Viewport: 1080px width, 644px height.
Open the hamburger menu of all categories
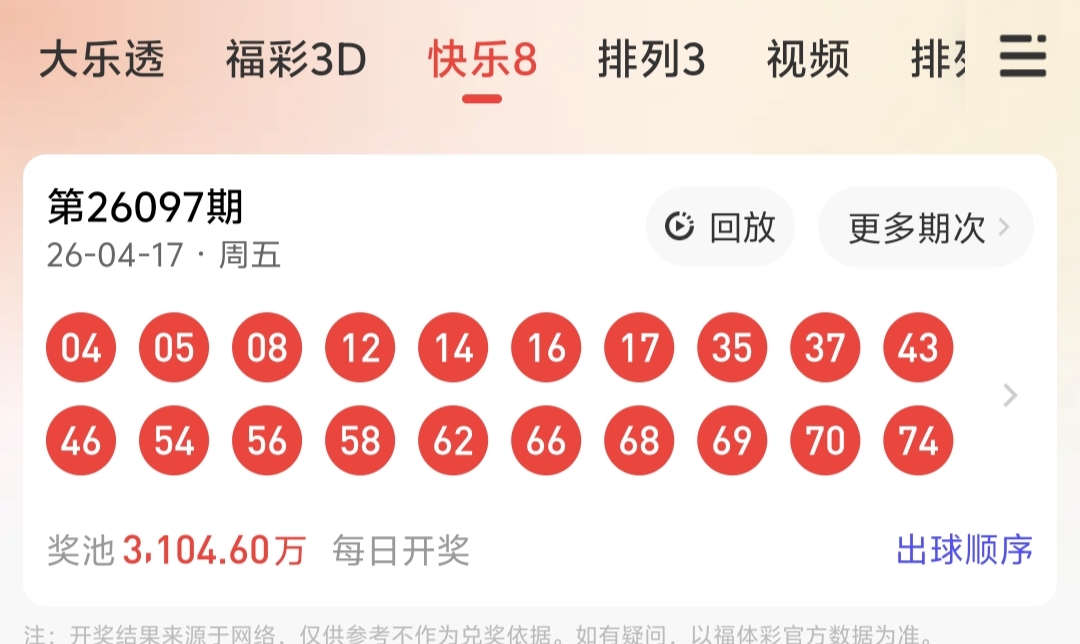pos(1022,56)
